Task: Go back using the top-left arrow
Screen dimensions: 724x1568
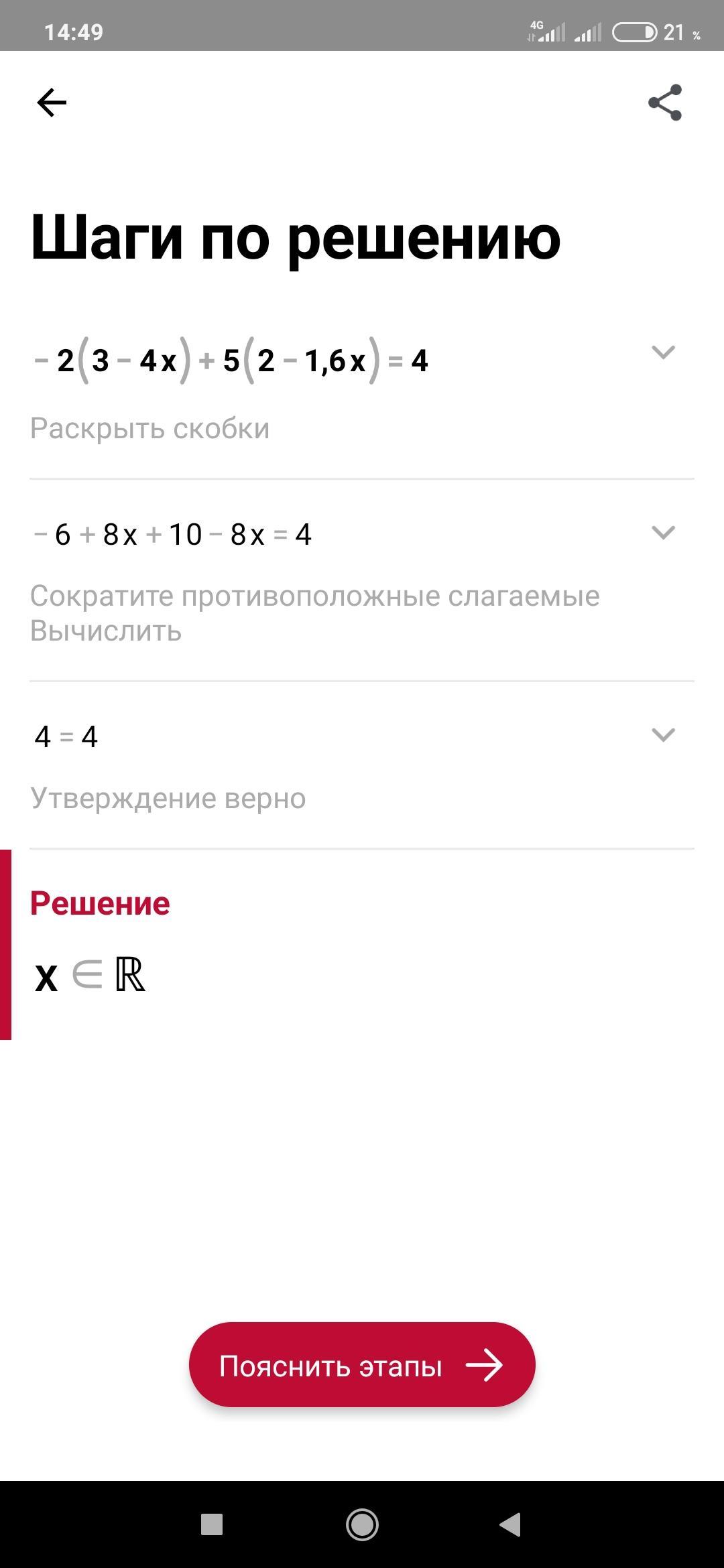Action: (x=52, y=103)
